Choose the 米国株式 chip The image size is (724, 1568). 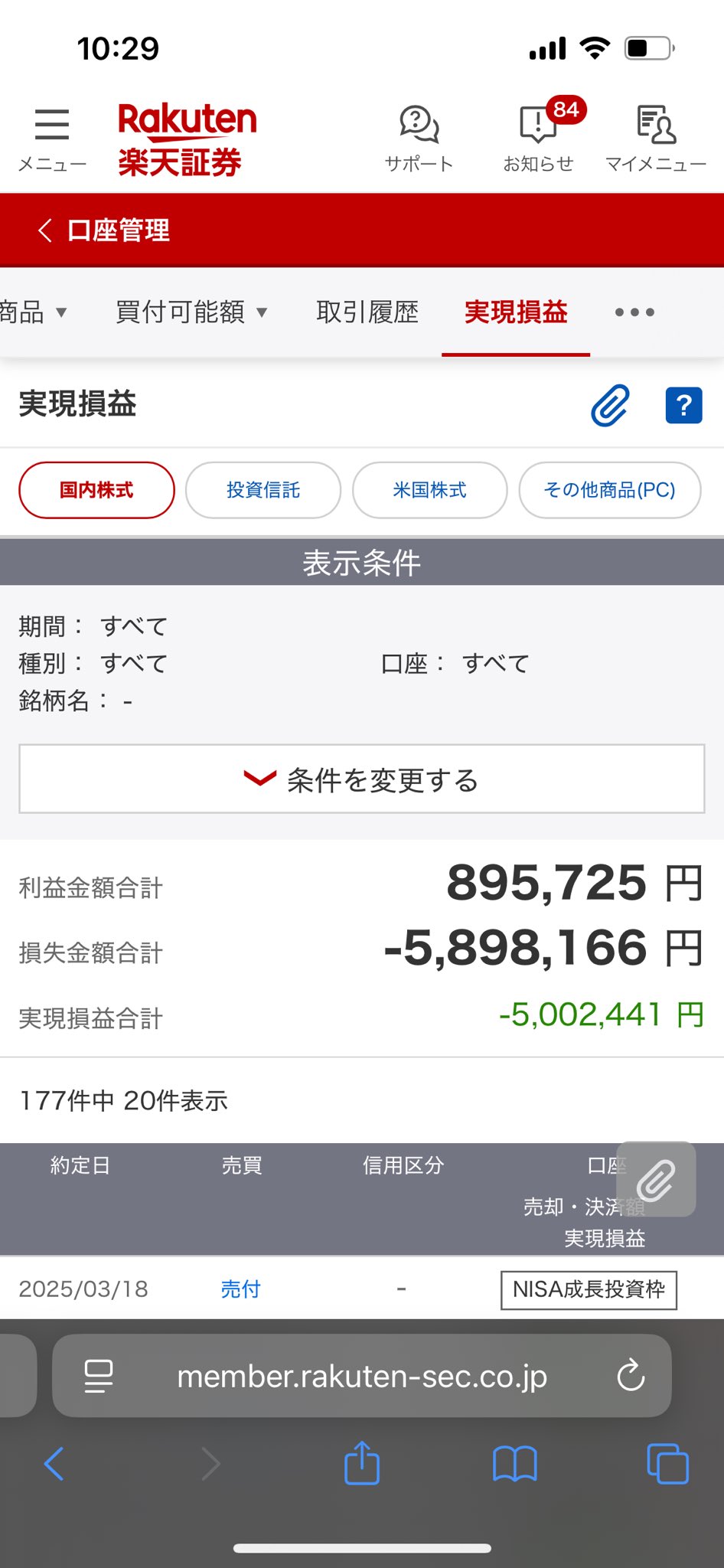(429, 490)
